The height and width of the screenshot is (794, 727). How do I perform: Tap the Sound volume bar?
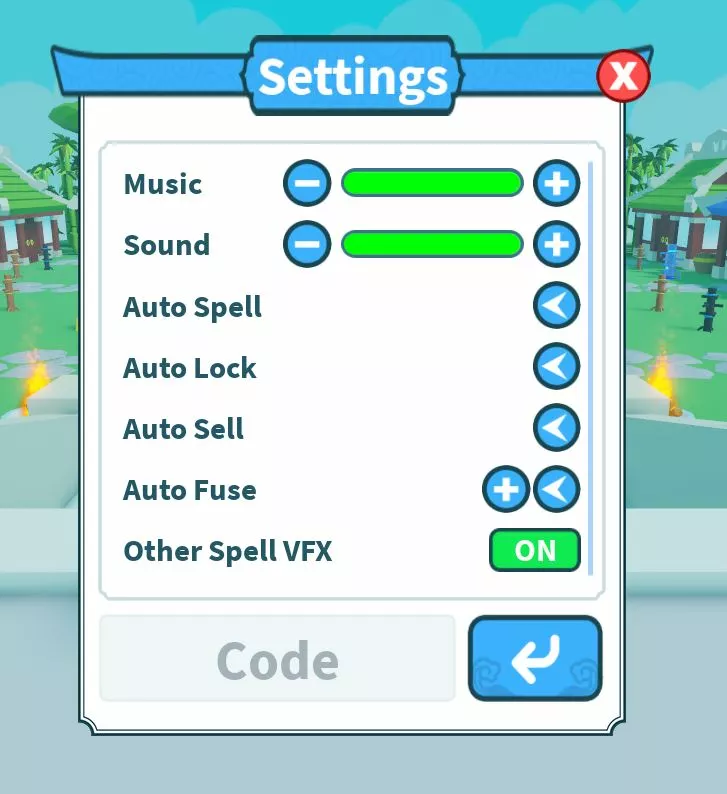[432, 245]
